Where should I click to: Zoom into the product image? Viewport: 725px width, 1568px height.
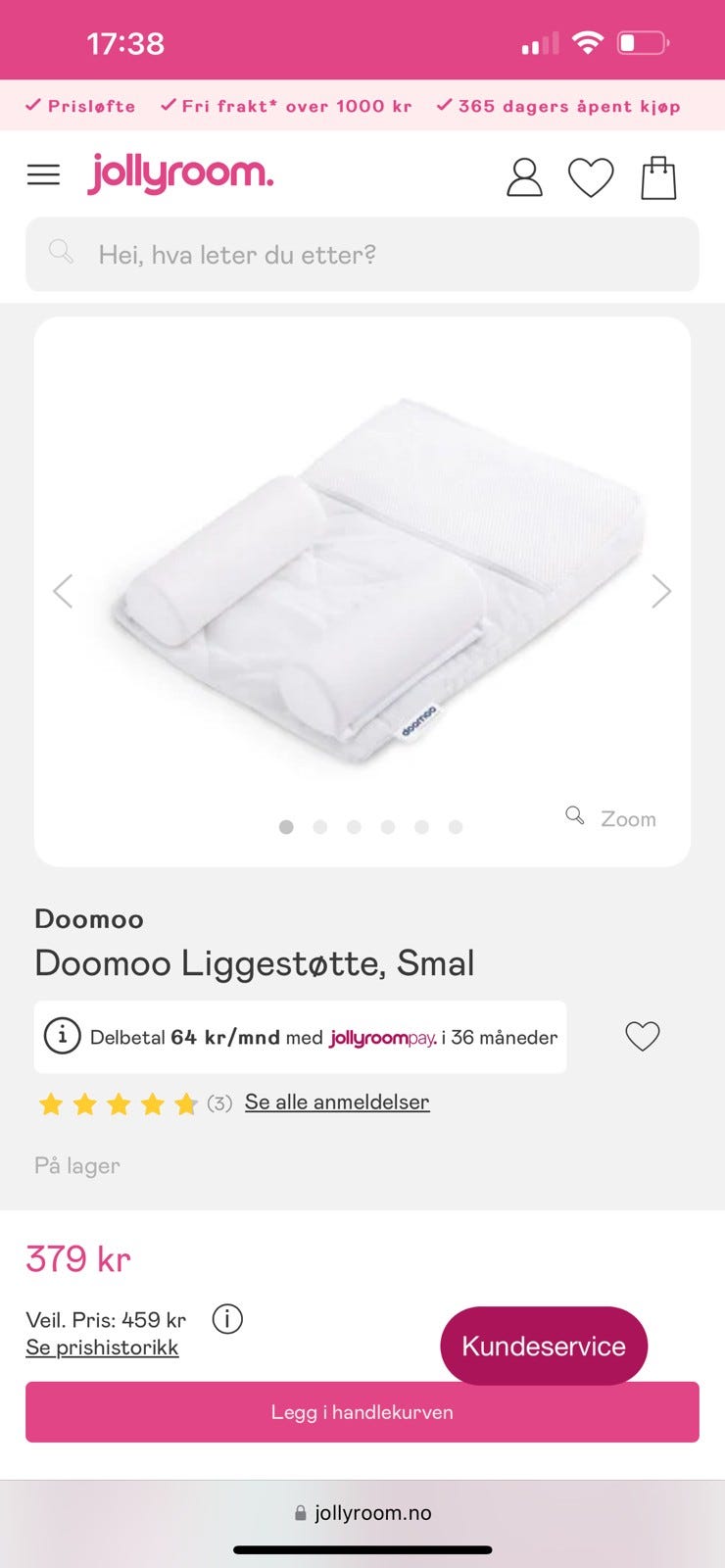tap(611, 818)
